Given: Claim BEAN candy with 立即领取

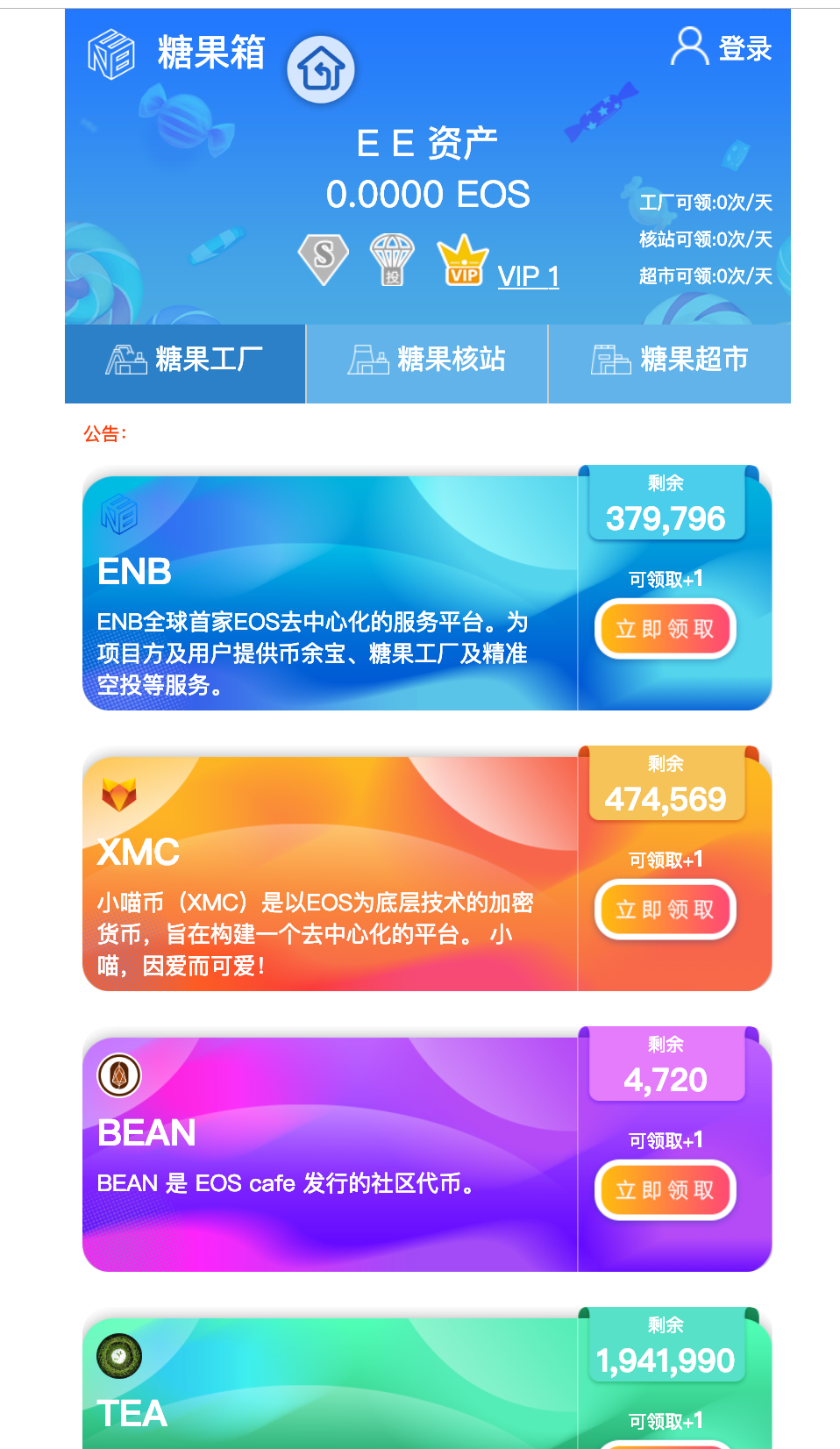Looking at the screenshot, I should [666, 1190].
